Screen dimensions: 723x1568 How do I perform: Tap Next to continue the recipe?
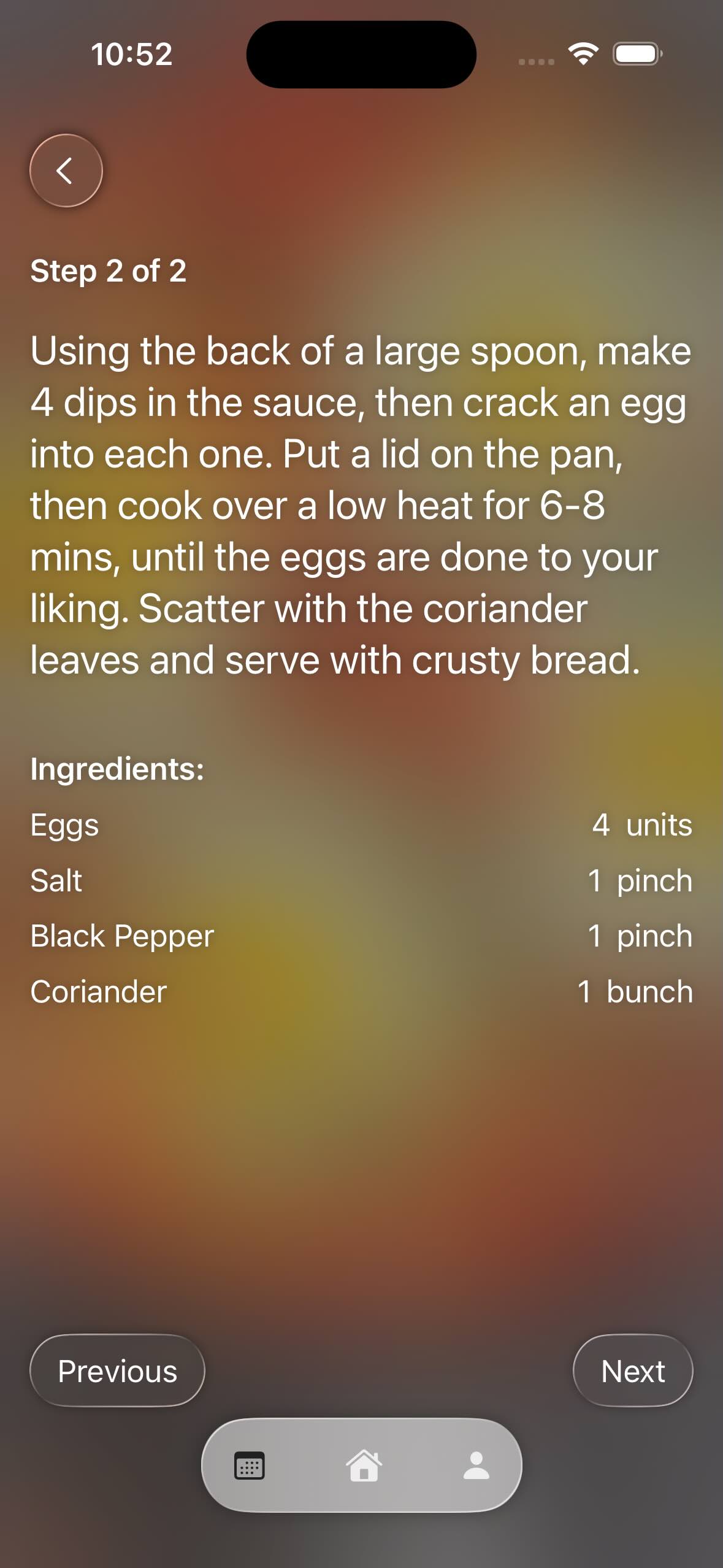(632, 1370)
